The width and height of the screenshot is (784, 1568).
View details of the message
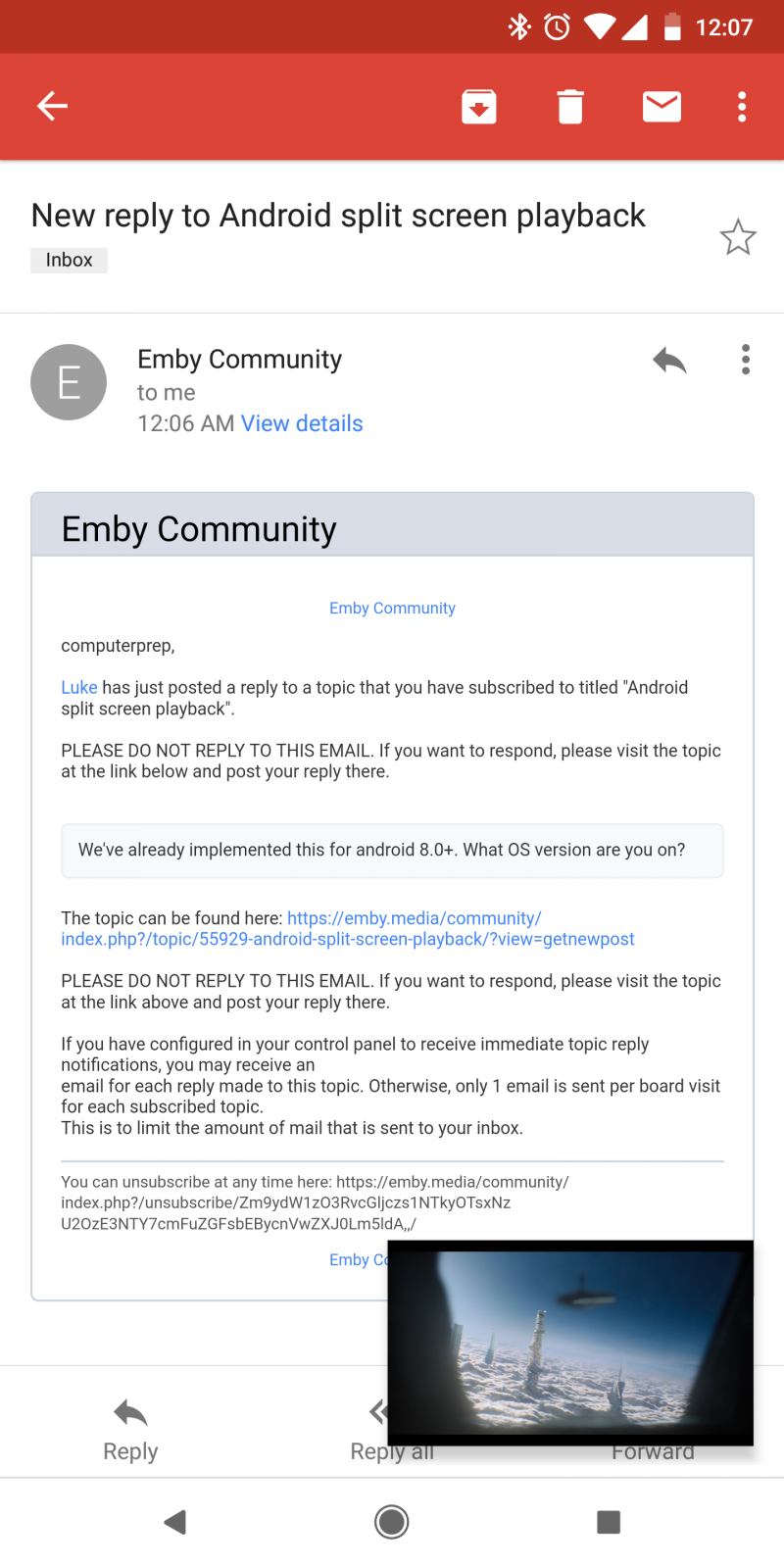point(302,423)
